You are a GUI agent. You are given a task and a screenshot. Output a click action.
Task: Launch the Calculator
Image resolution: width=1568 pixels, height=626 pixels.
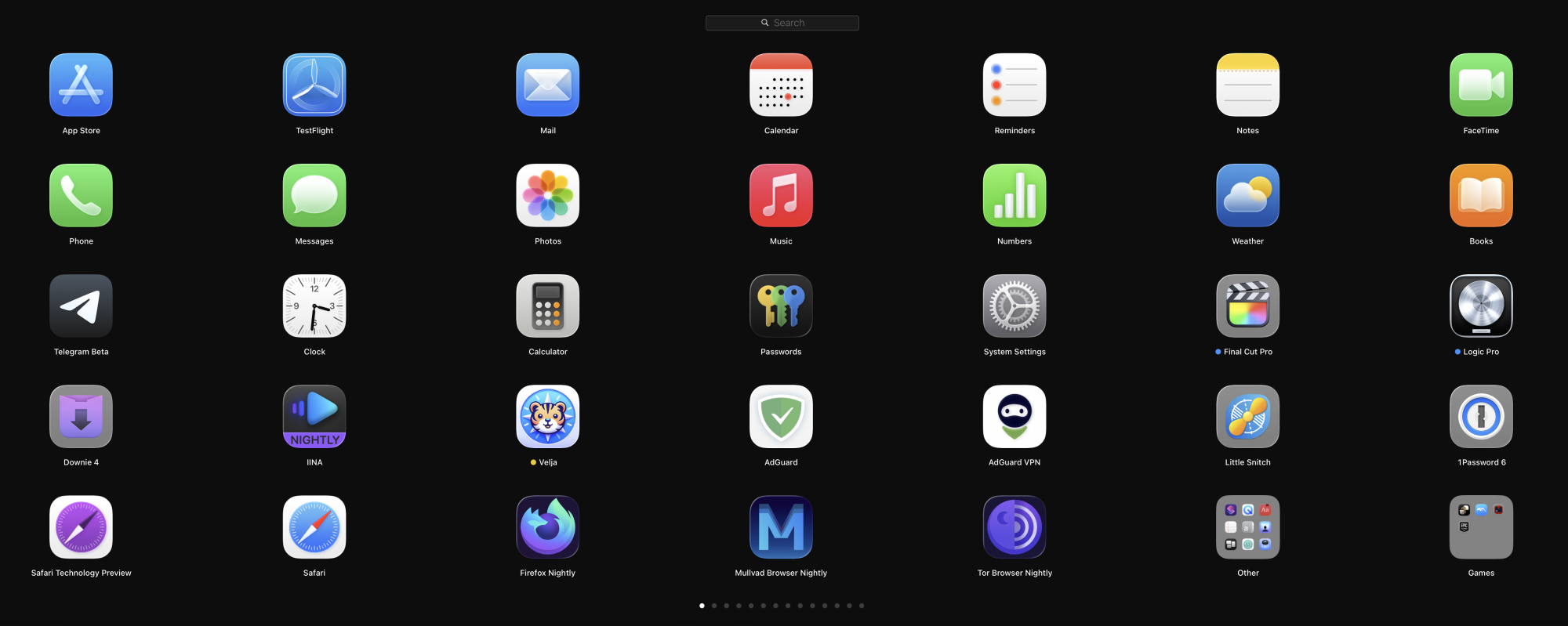point(547,306)
